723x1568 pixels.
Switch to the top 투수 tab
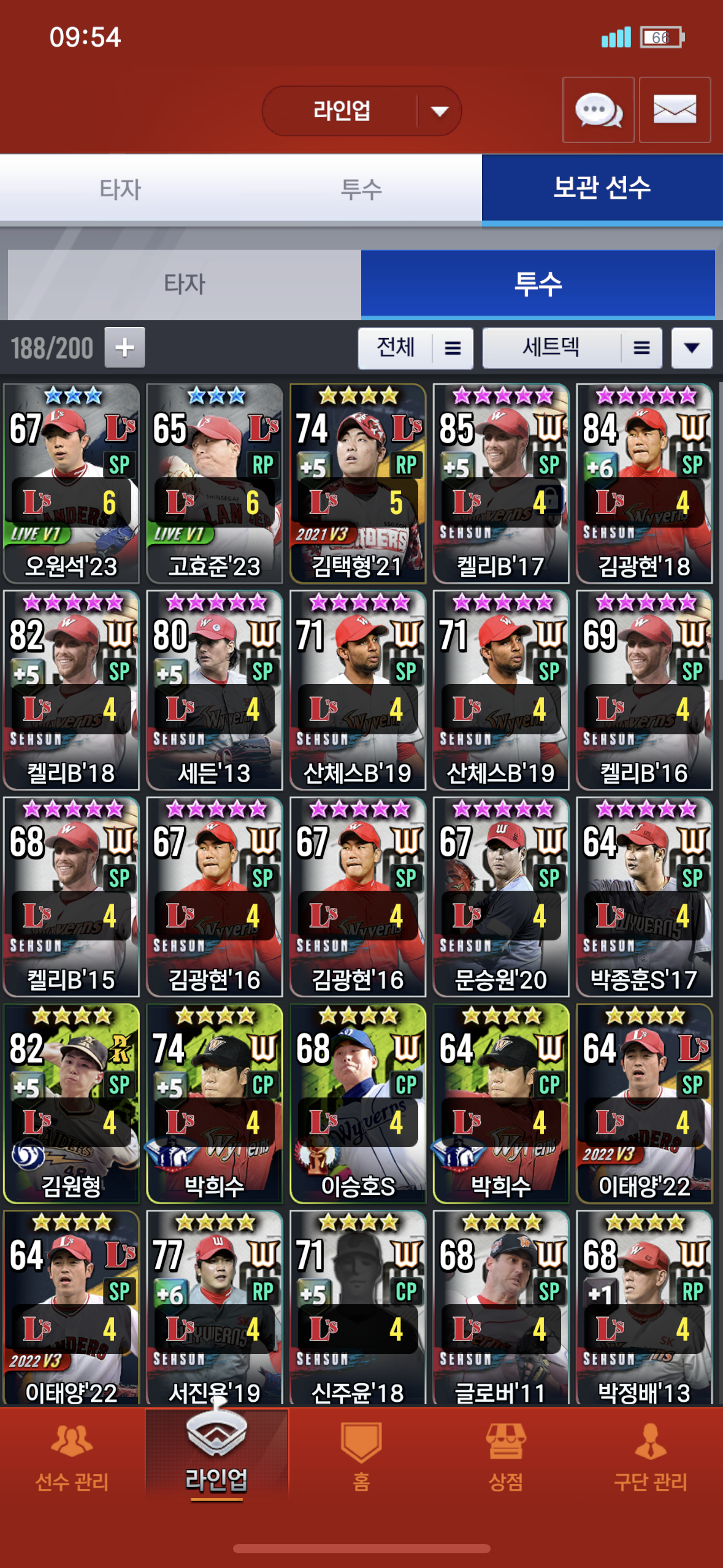click(361, 188)
